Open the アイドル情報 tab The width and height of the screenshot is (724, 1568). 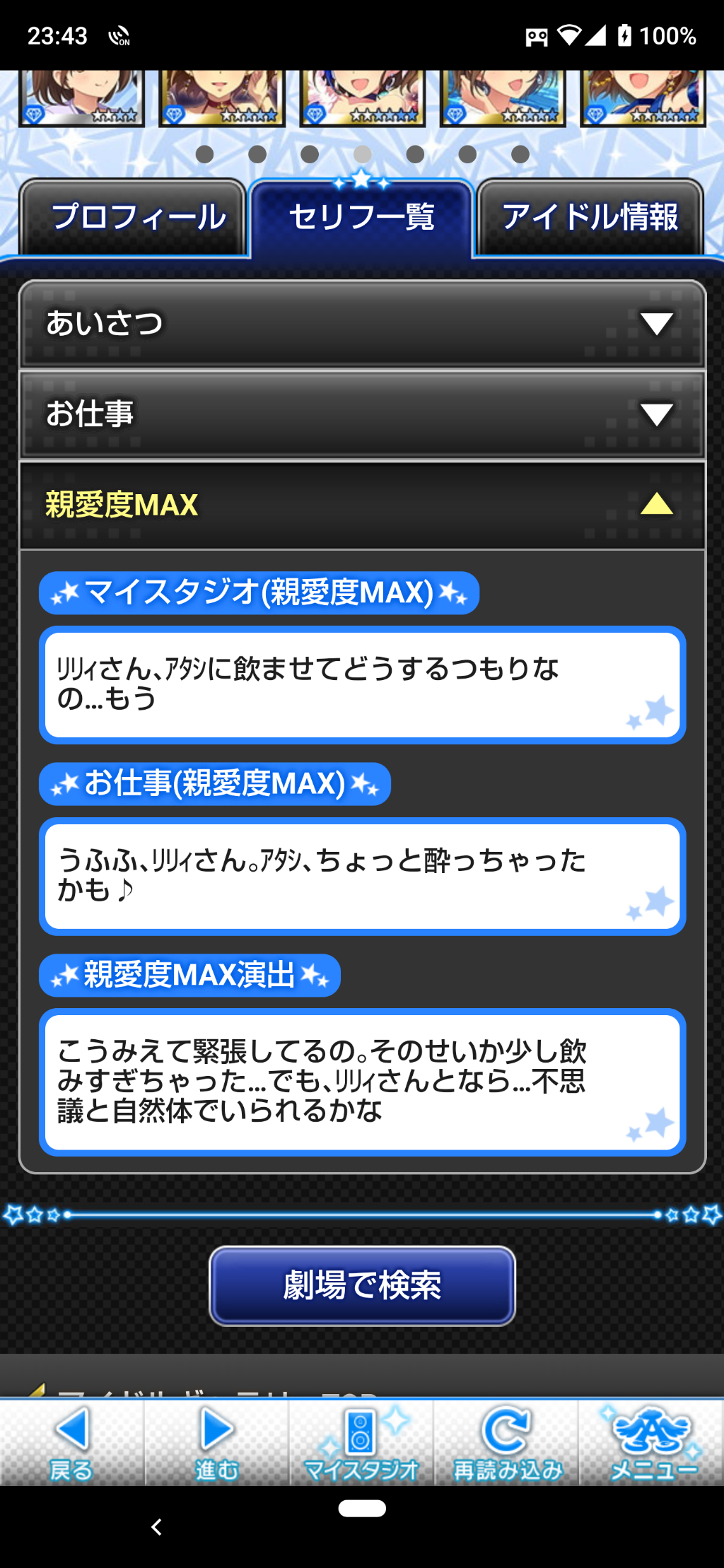590,218
